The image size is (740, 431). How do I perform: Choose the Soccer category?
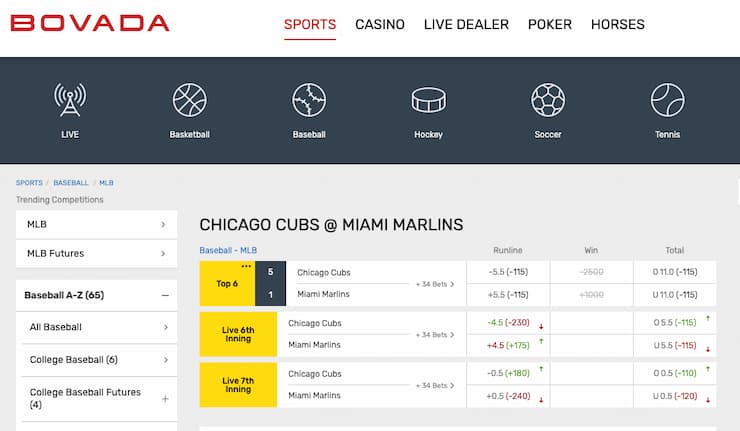547,110
